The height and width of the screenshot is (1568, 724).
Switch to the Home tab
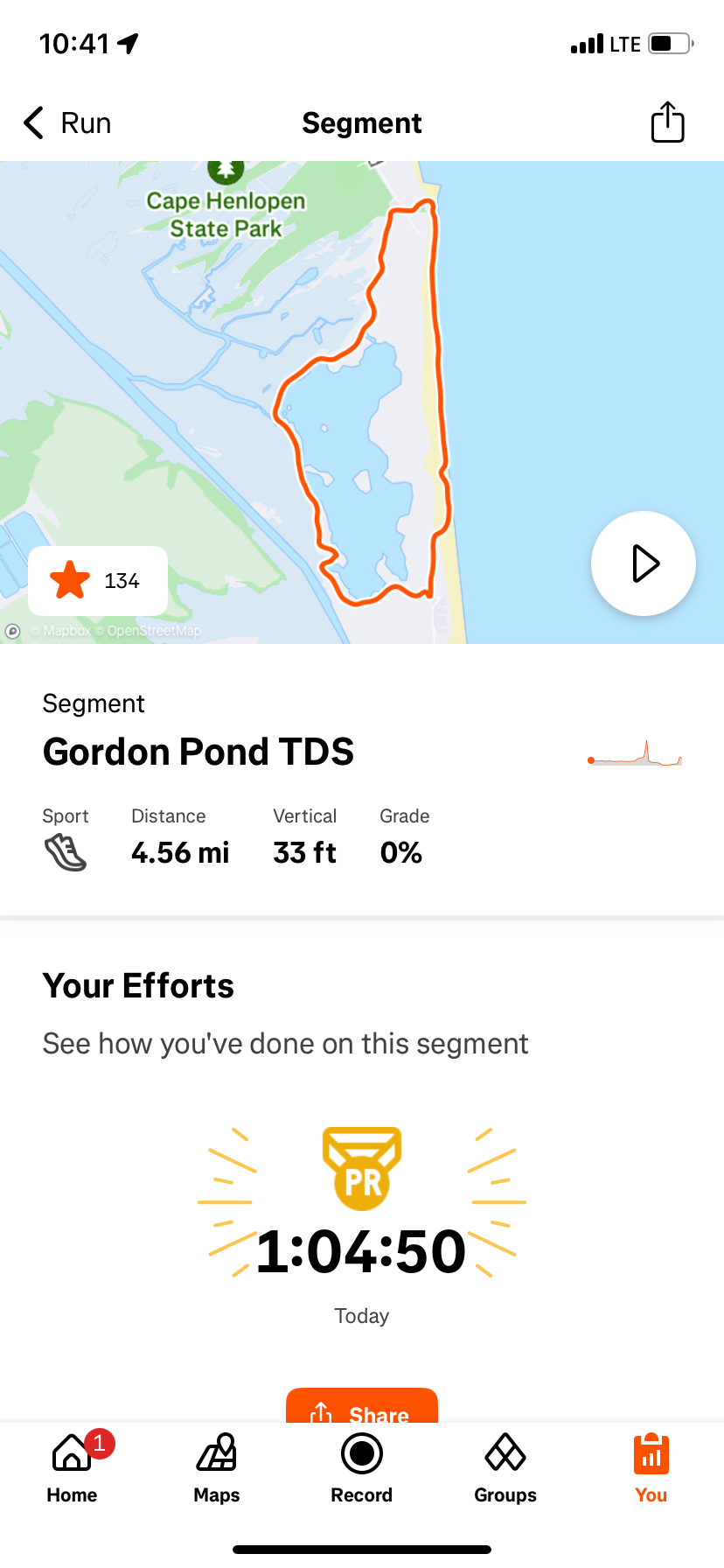[73, 1468]
